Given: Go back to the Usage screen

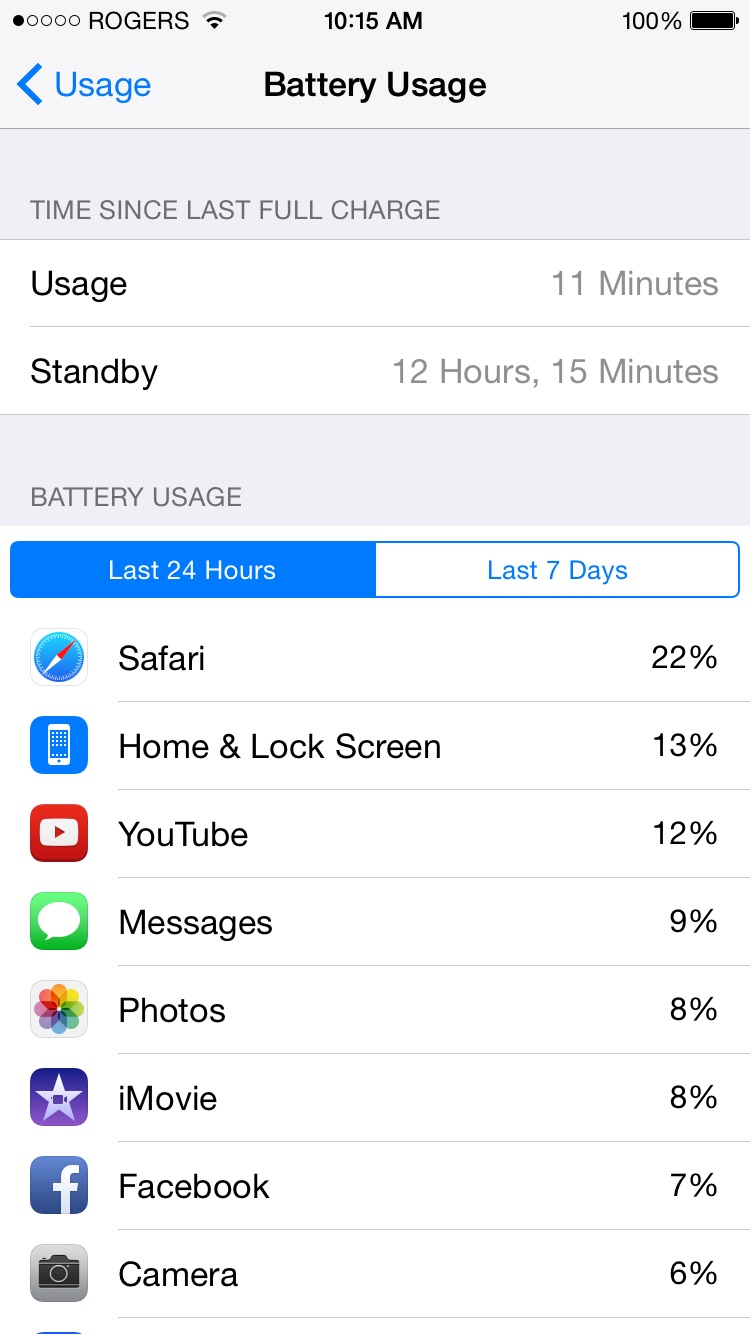Looking at the screenshot, I should tap(84, 85).
